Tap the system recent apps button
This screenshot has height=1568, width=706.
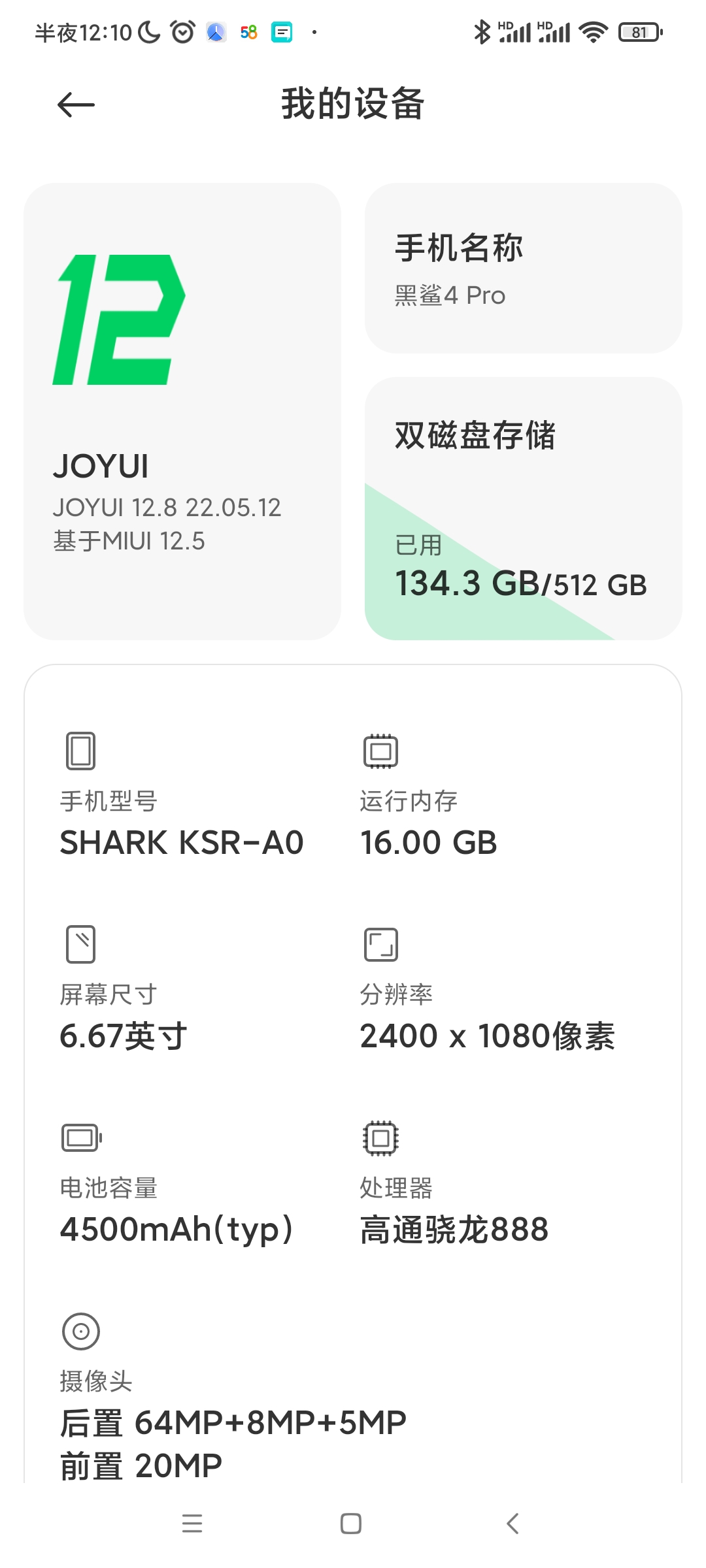(x=192, y=1524)
